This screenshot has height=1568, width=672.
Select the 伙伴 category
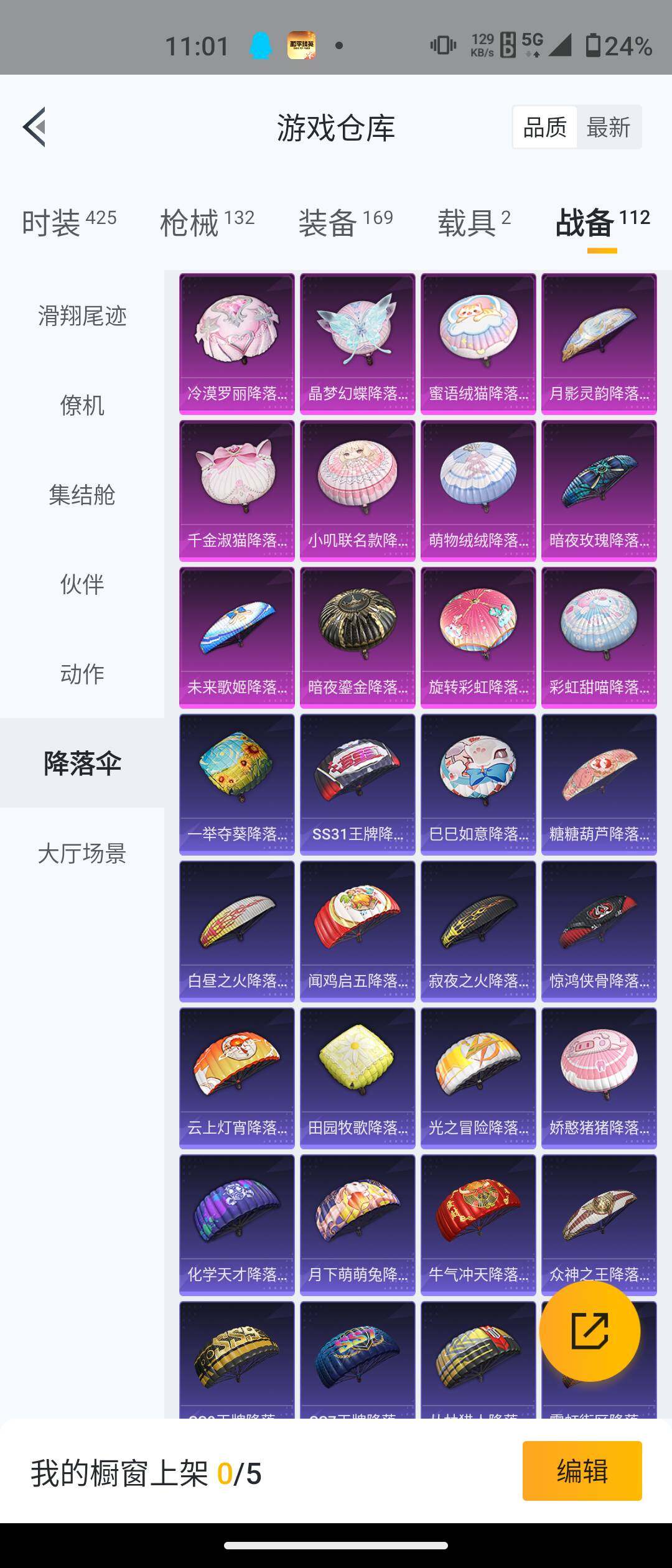tap(82, 584)
